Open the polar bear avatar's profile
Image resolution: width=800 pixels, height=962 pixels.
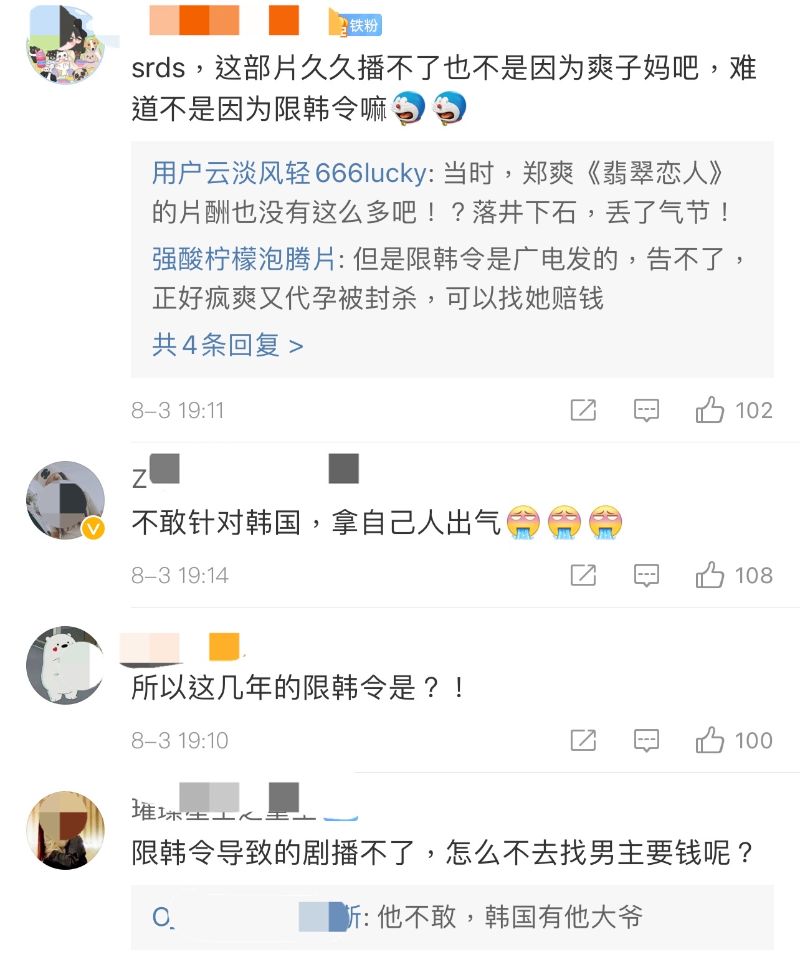(65, 665)
